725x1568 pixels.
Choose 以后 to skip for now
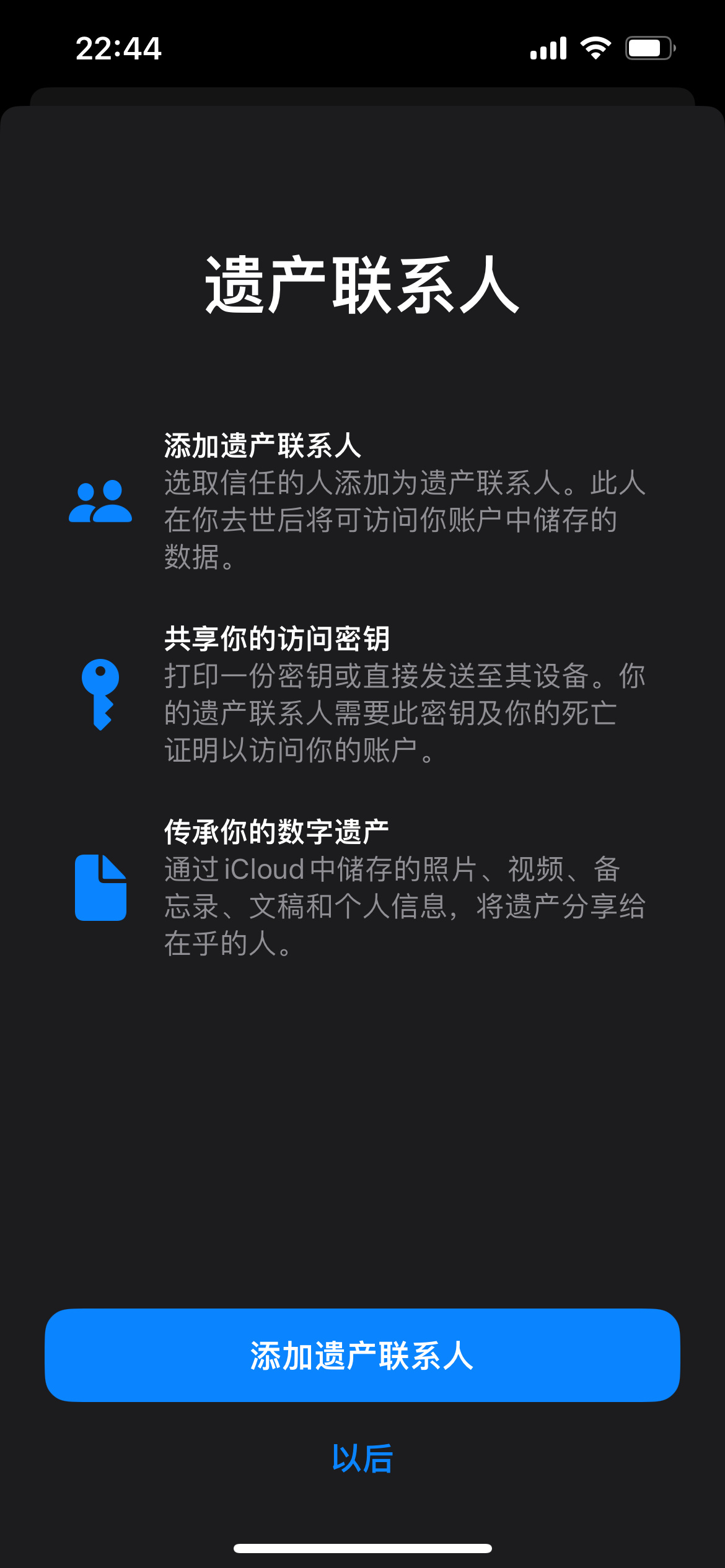point(362,1458)
